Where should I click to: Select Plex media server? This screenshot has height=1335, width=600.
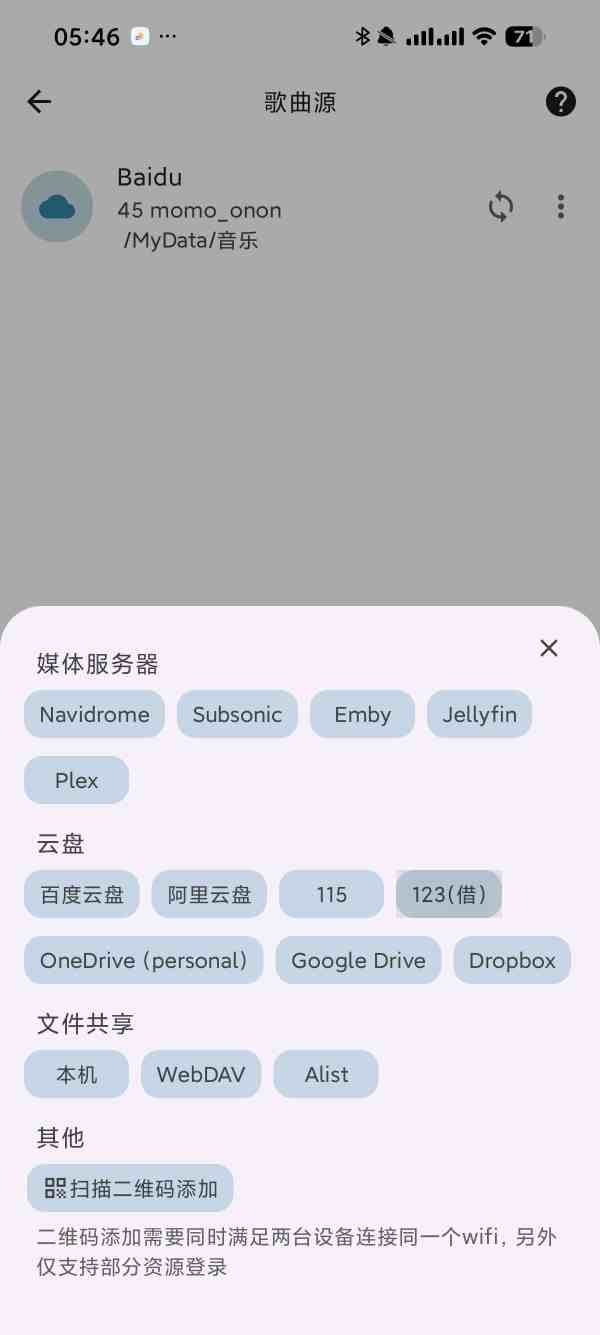pos(76,780)
